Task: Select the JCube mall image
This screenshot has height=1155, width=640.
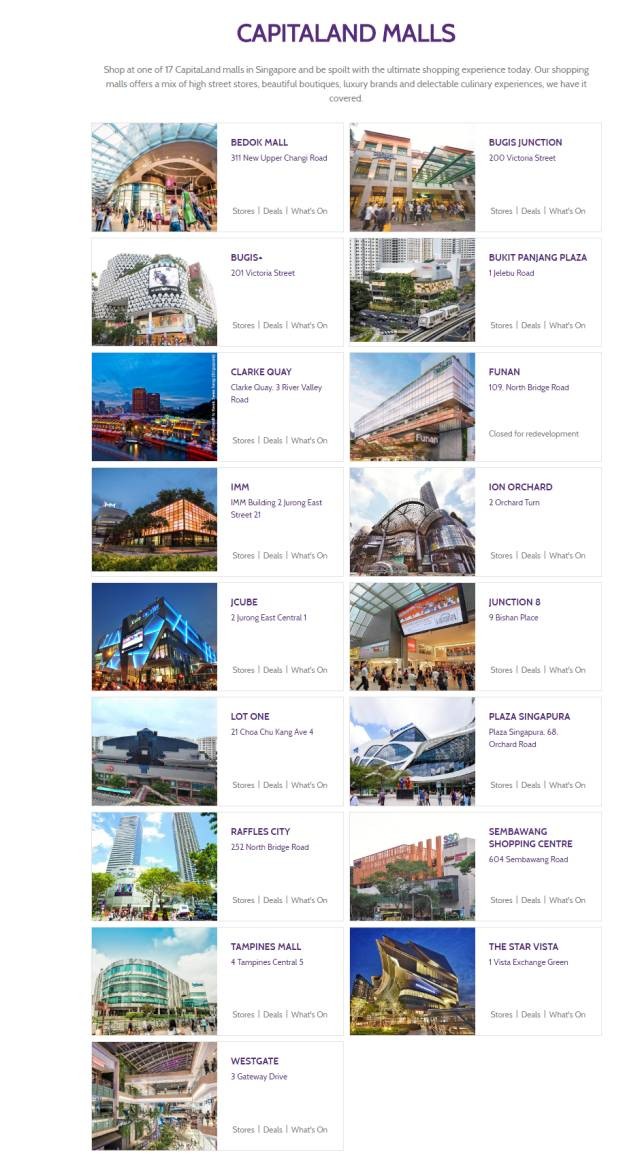Action: 154,636
